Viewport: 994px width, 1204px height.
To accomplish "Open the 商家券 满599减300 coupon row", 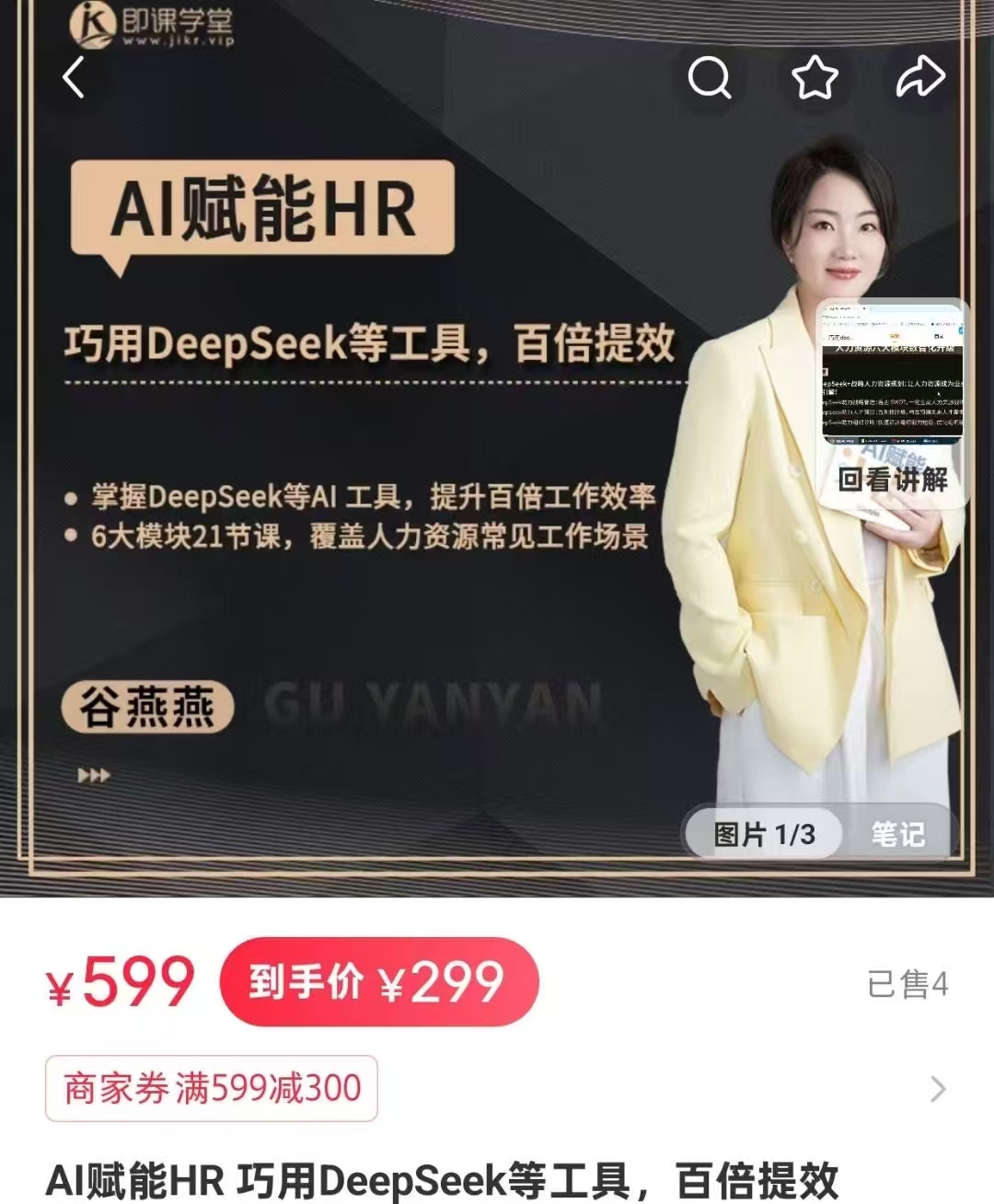I will (x=212, y=1088).
